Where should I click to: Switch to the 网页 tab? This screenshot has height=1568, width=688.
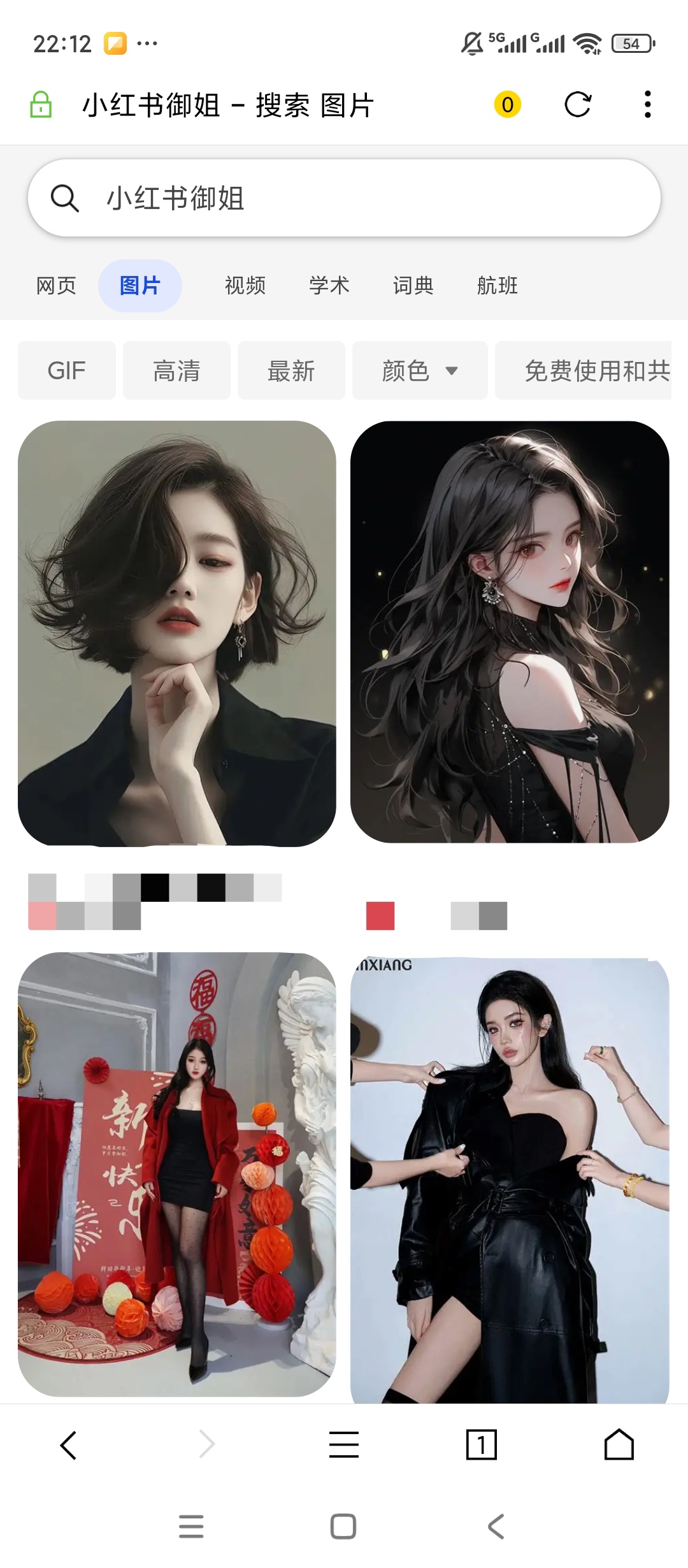point(56,286)
